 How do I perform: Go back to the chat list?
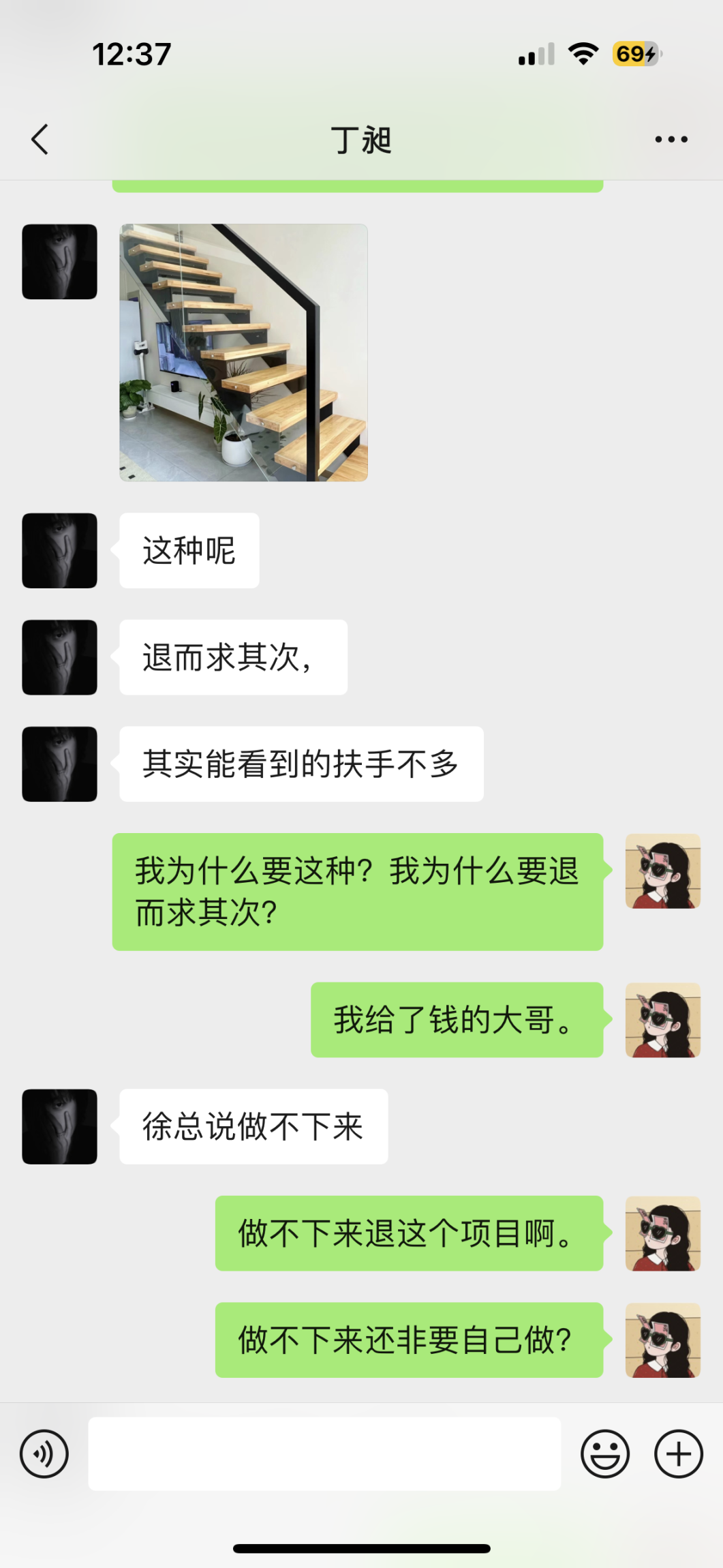(40, 139)
